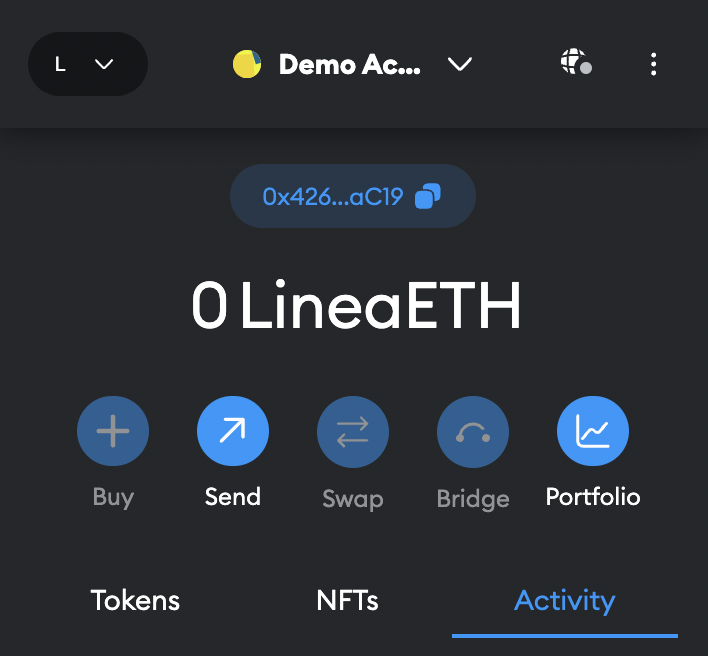Tap the Buy button
This screenshot has height=656, width=708.
(113, 432)
